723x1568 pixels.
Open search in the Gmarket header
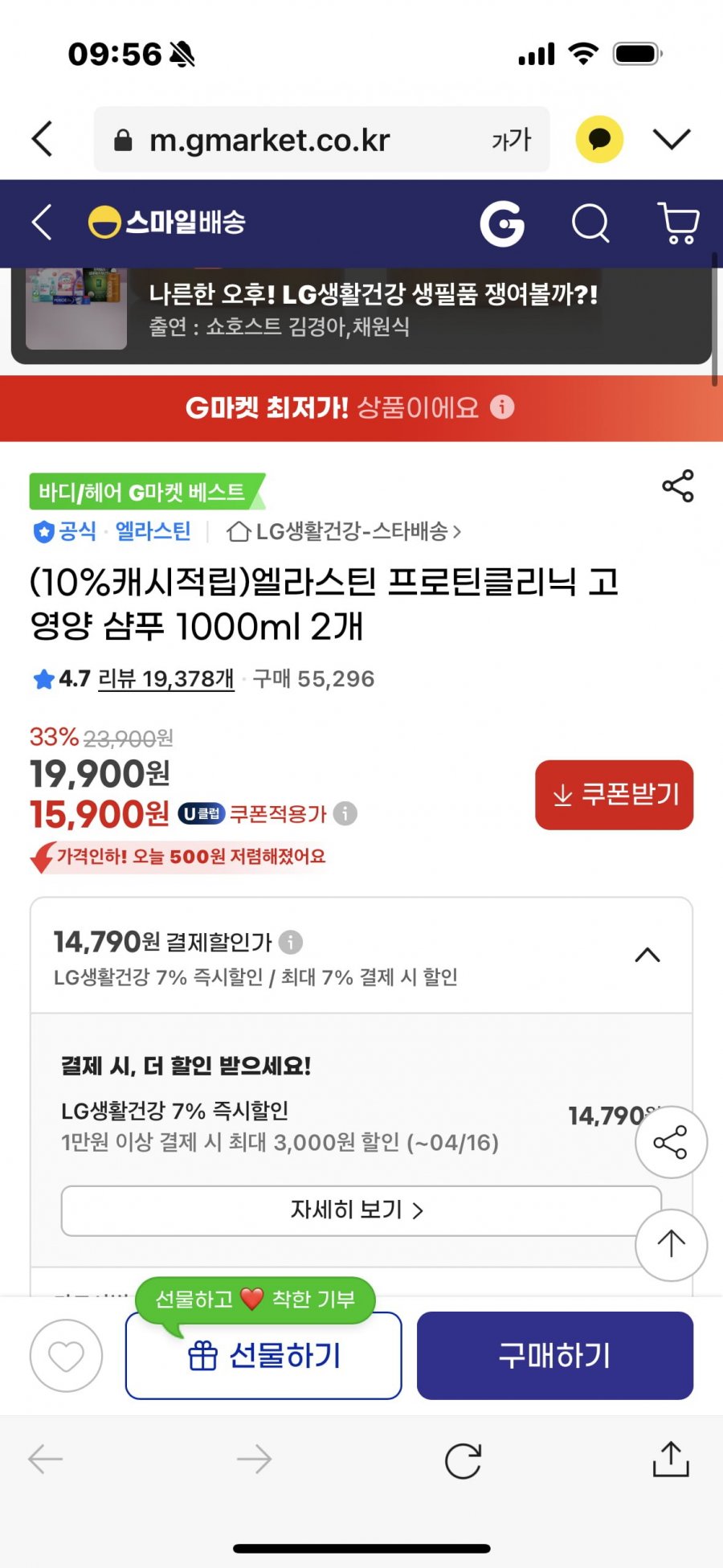point(590,223)
